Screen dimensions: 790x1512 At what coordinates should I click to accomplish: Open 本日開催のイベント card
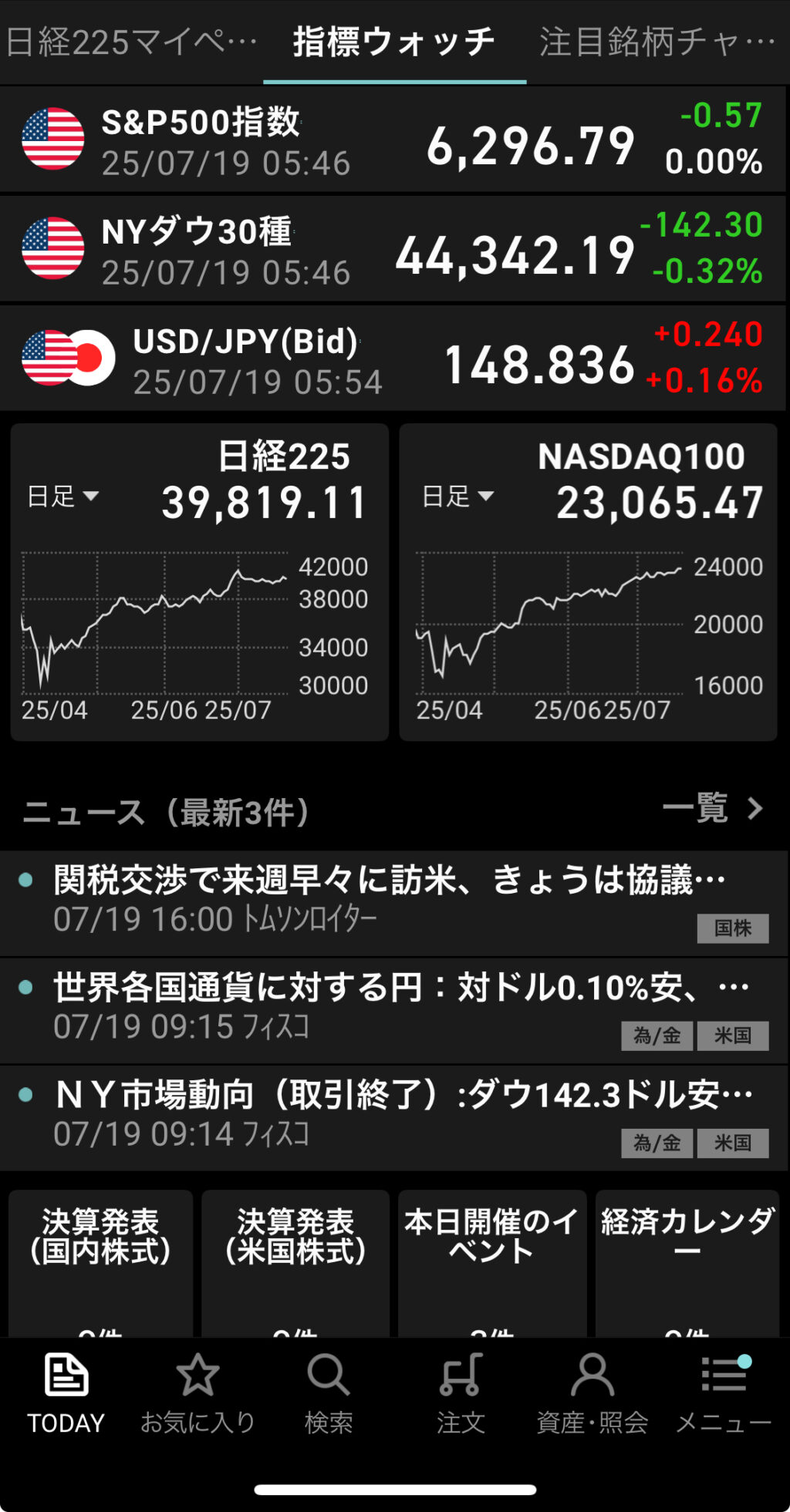pyautogui.click(x=492, y=1263)
